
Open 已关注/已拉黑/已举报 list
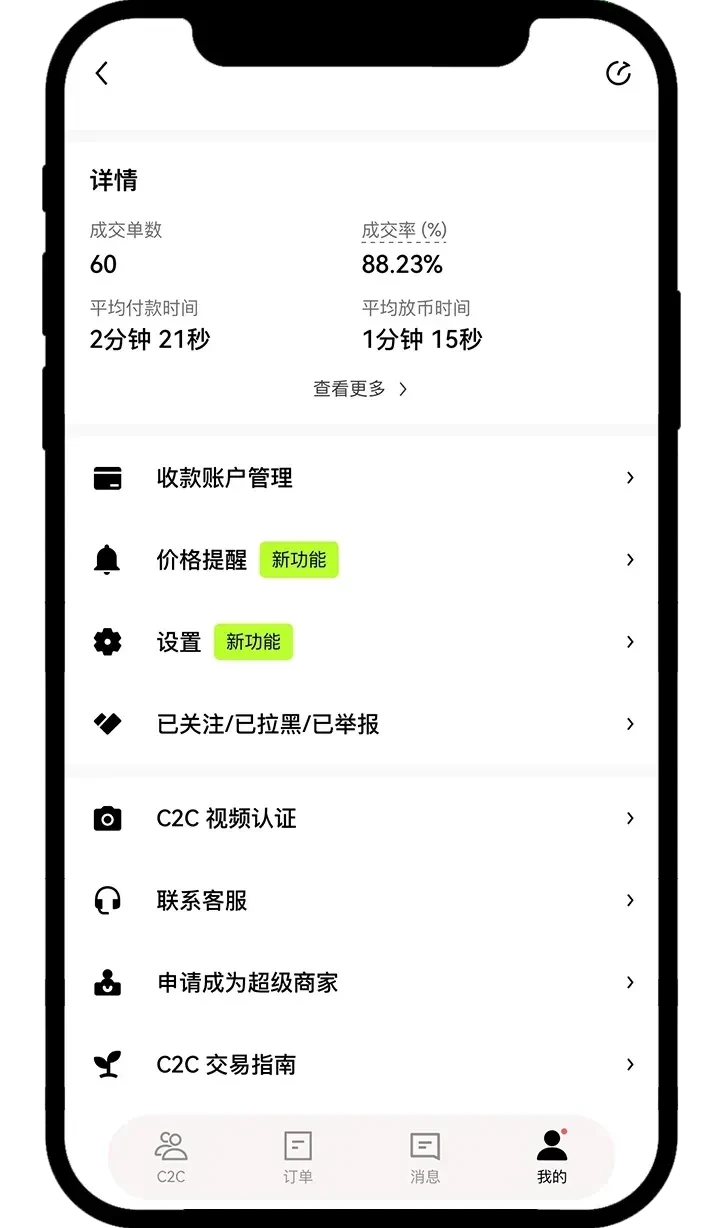(360, 724)
